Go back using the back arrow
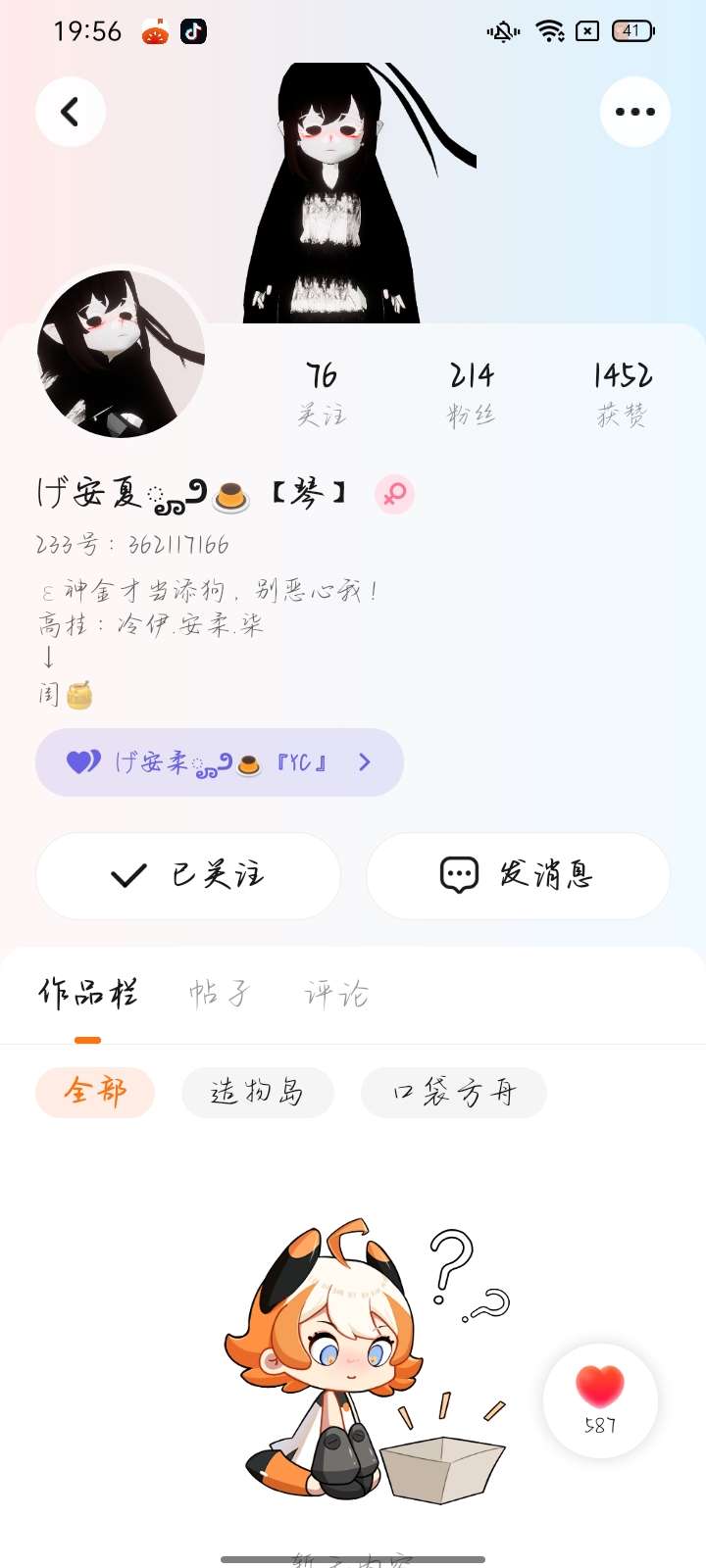This screenshot has width=706, height=1568. (71, 112)
